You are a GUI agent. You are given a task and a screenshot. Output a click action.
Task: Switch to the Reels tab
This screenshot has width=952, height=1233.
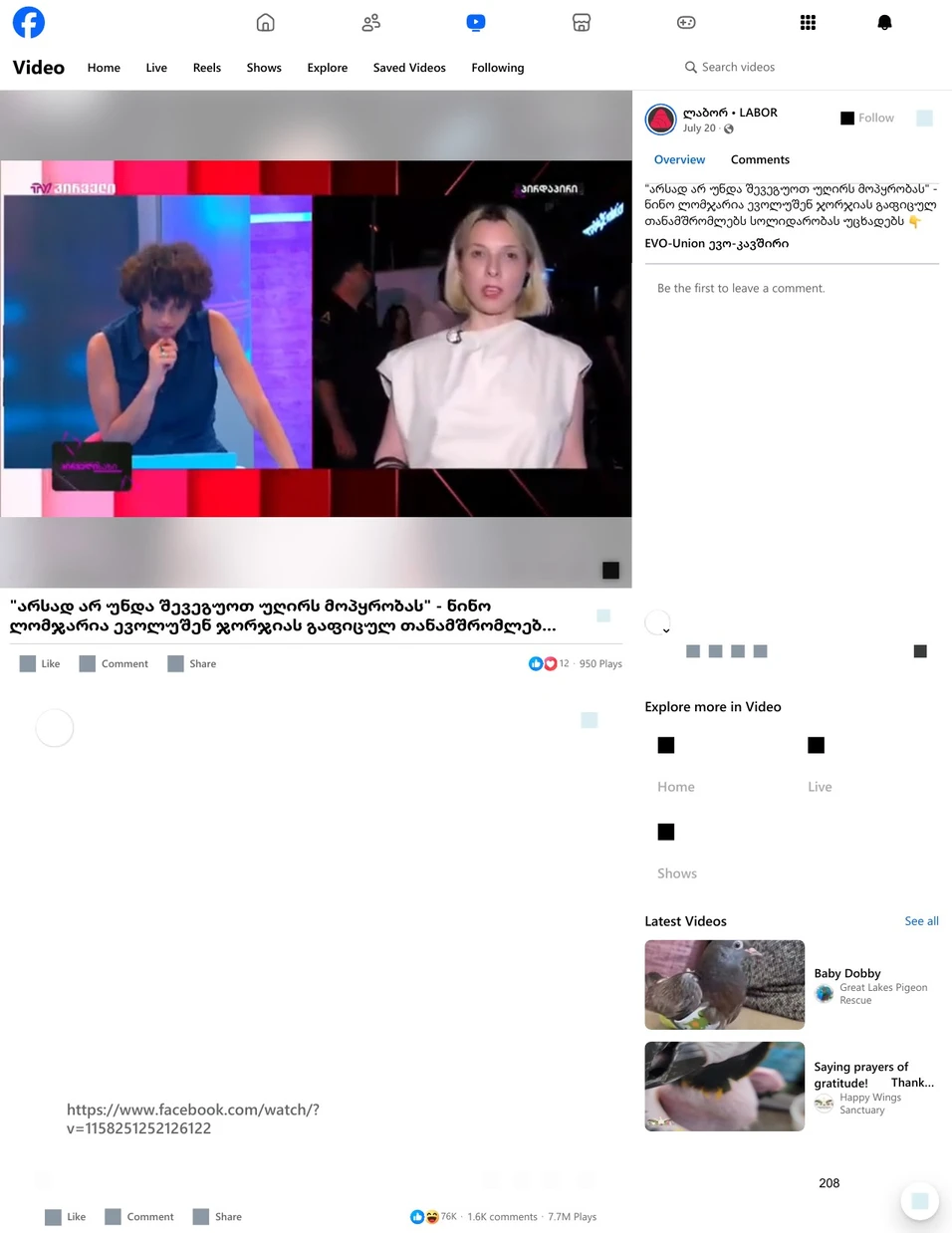tap(207, 68)
